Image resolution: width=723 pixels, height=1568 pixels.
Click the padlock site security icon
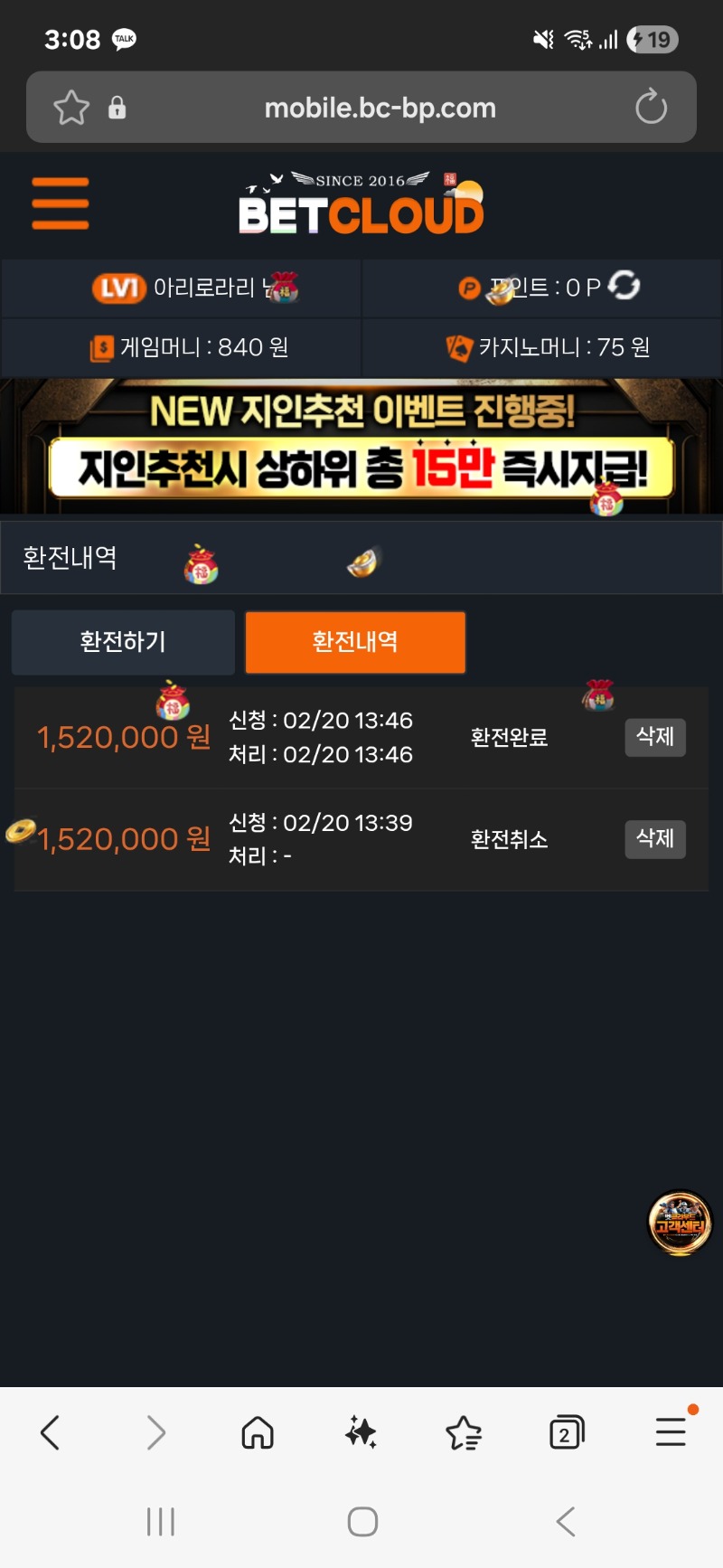116,108
